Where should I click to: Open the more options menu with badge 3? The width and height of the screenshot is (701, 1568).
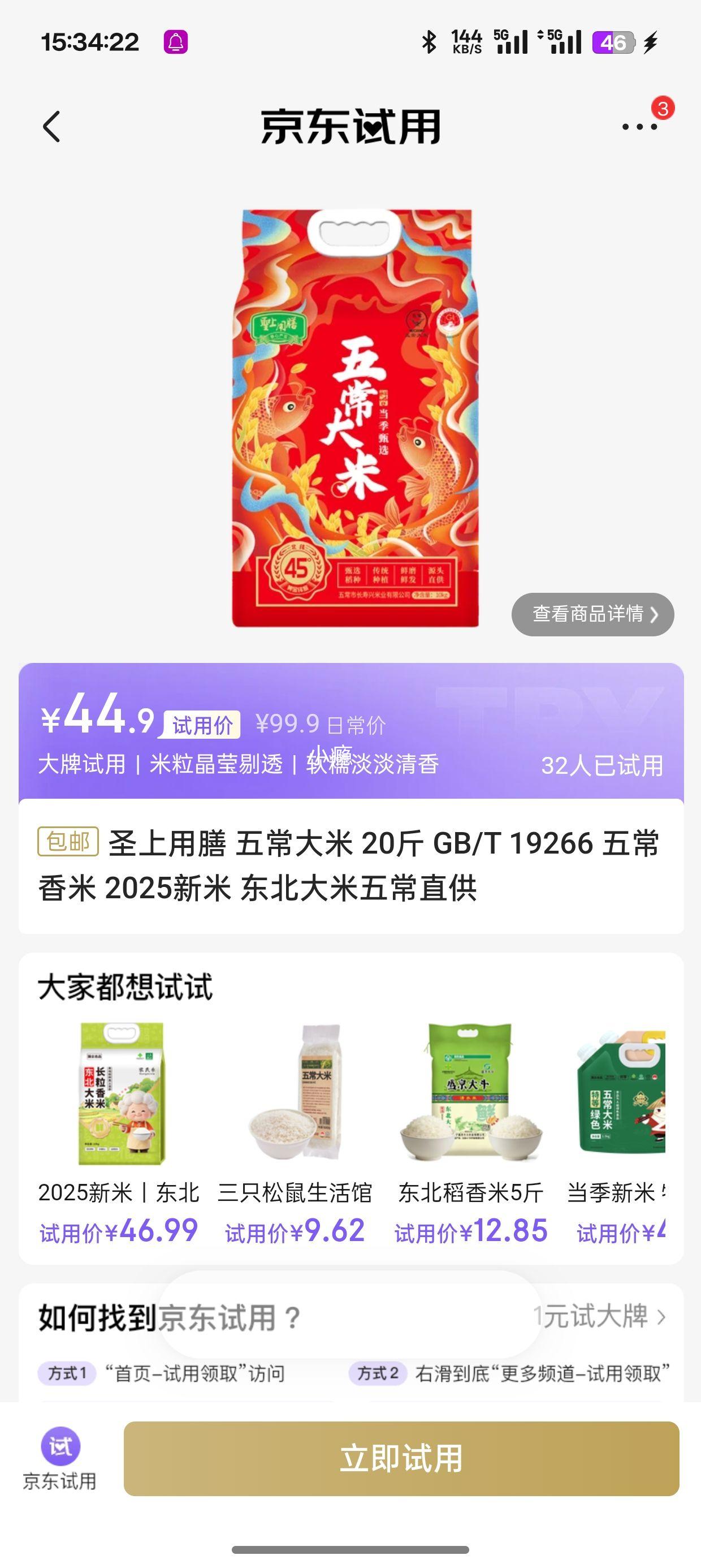[637, 126]
